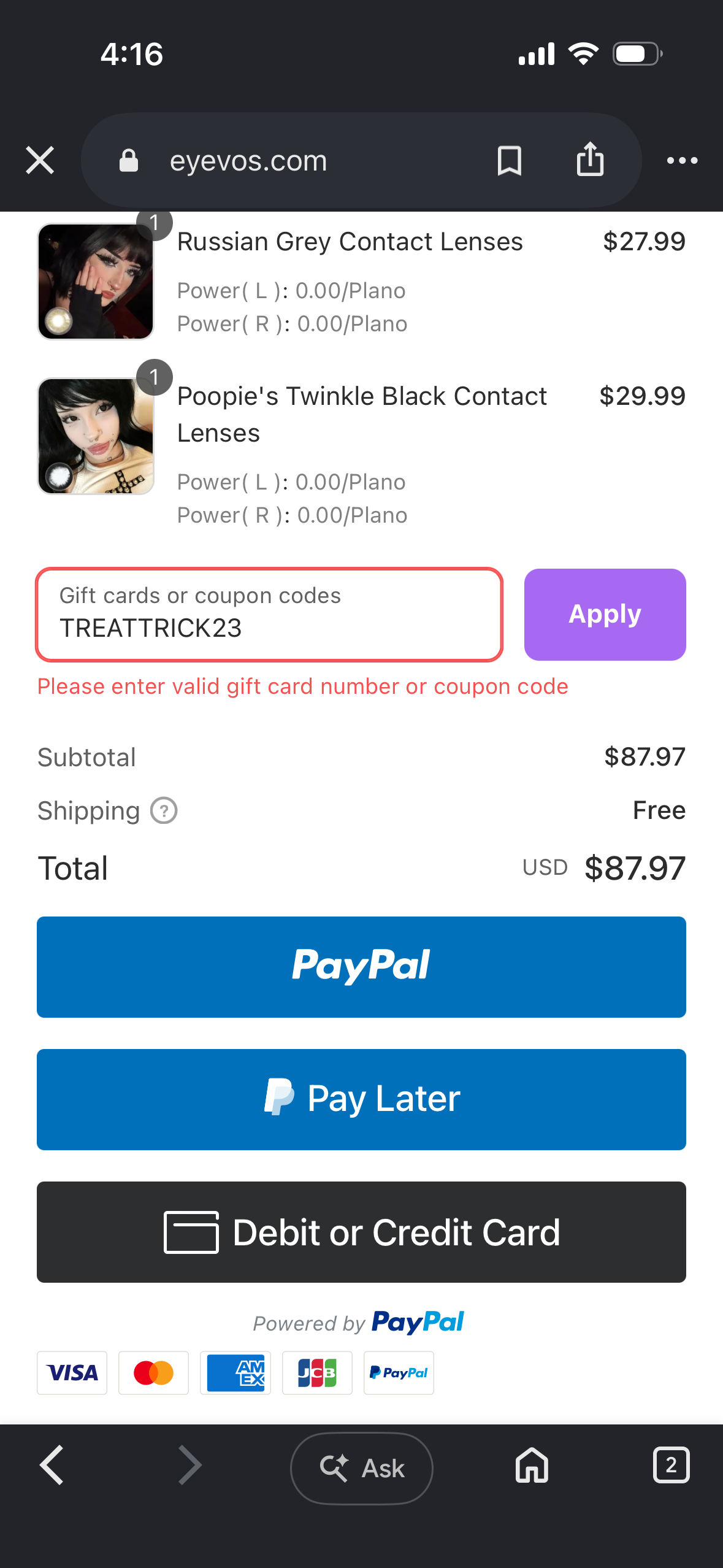
Task: Show shipping help info
Action: [x=164, y=810]
